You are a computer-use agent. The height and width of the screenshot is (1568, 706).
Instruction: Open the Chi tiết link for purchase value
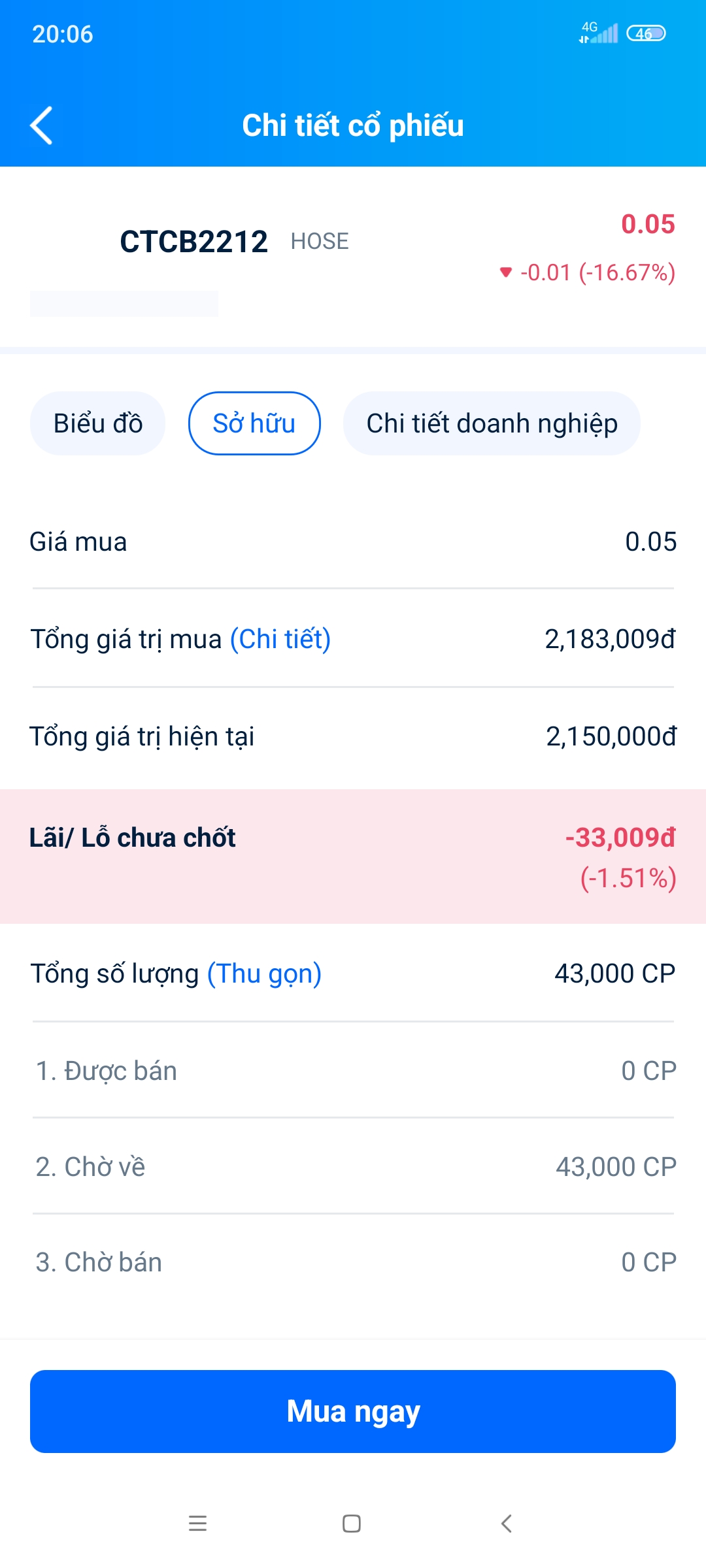tap(280, 639)
